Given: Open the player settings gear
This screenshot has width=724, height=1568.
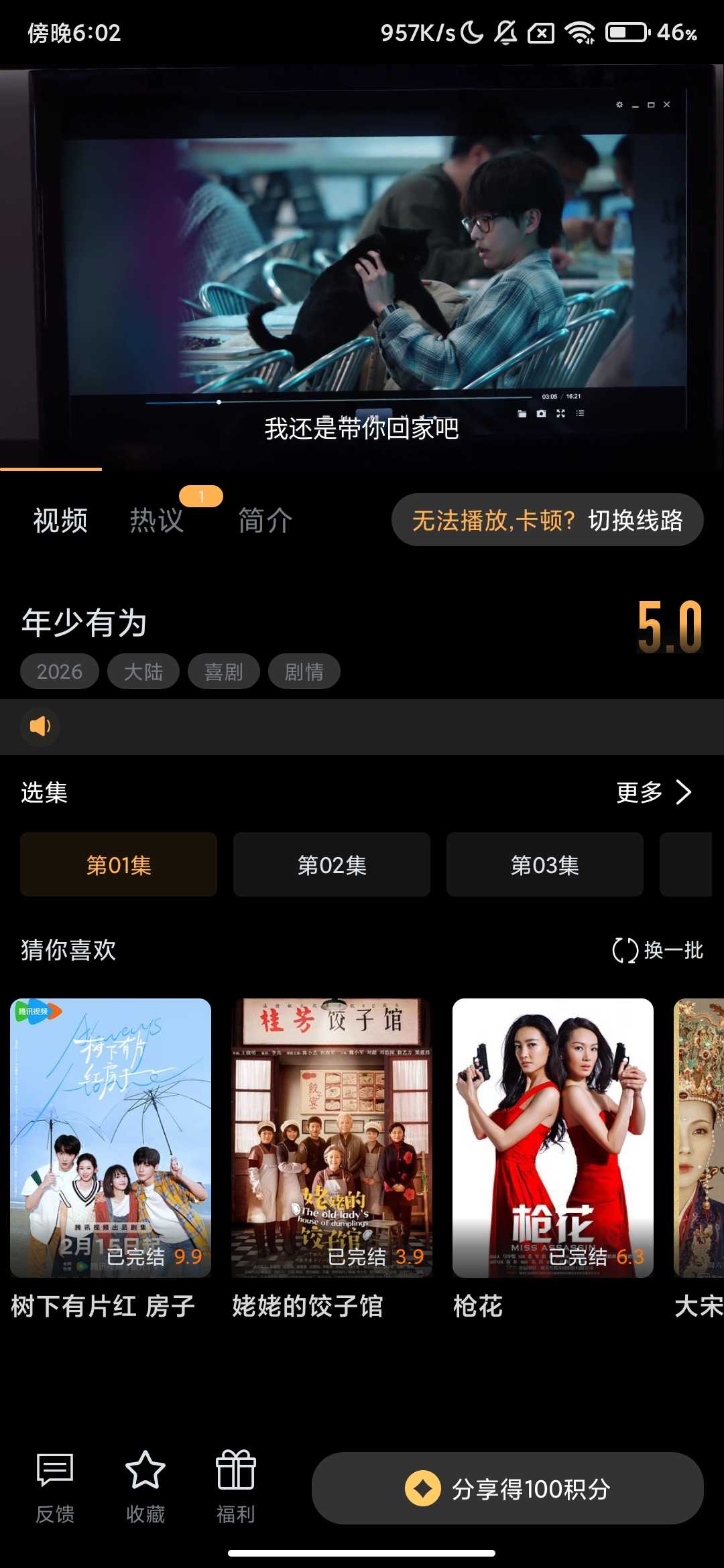Looking at the screenshot, I should 618,105.
